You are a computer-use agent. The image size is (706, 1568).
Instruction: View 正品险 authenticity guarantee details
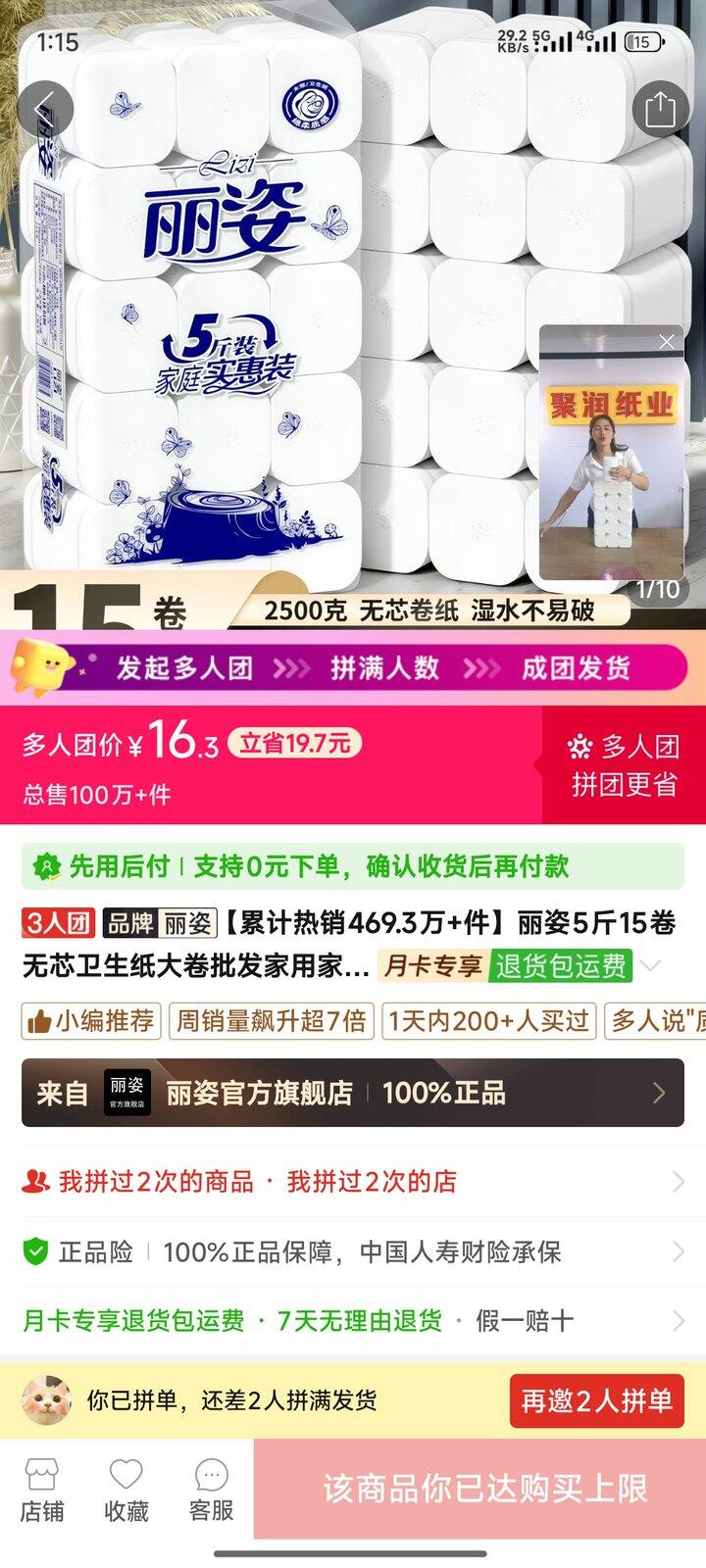pos(353,1251)
